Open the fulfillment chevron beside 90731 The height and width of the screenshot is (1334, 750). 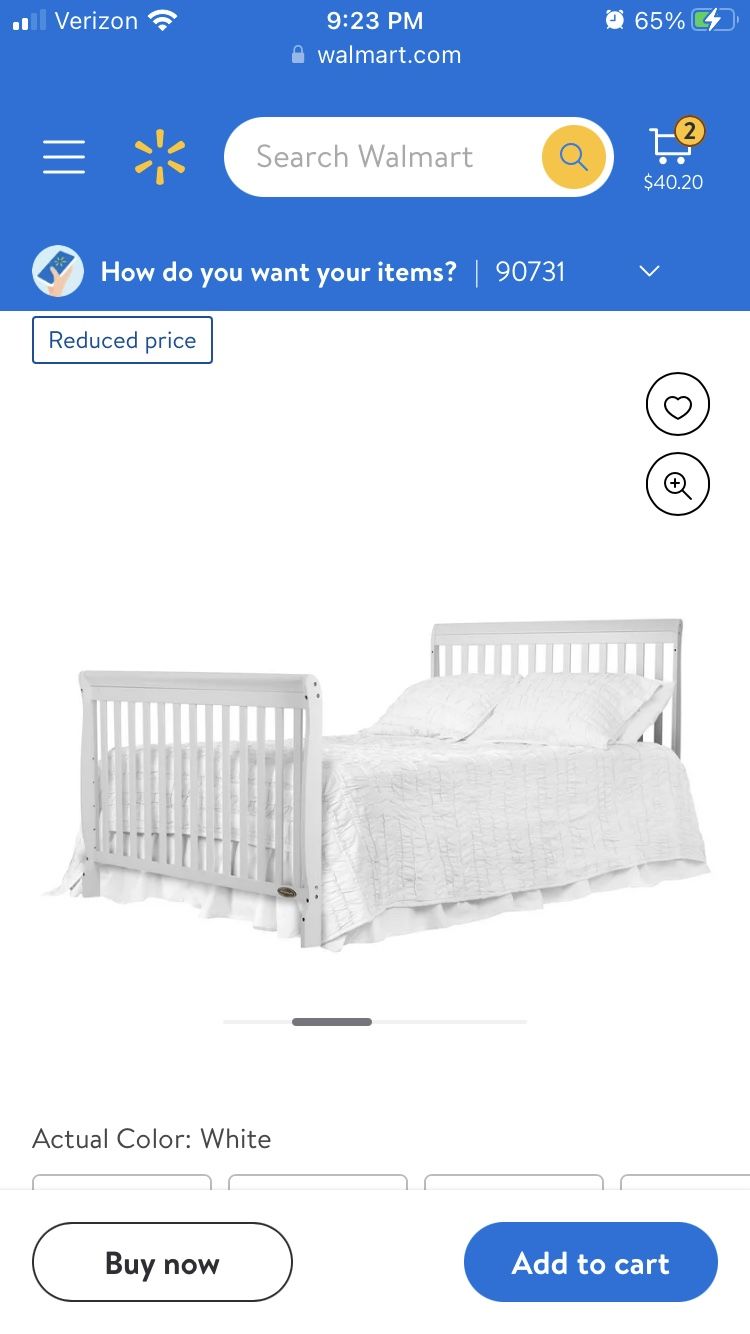coord(648,271)
